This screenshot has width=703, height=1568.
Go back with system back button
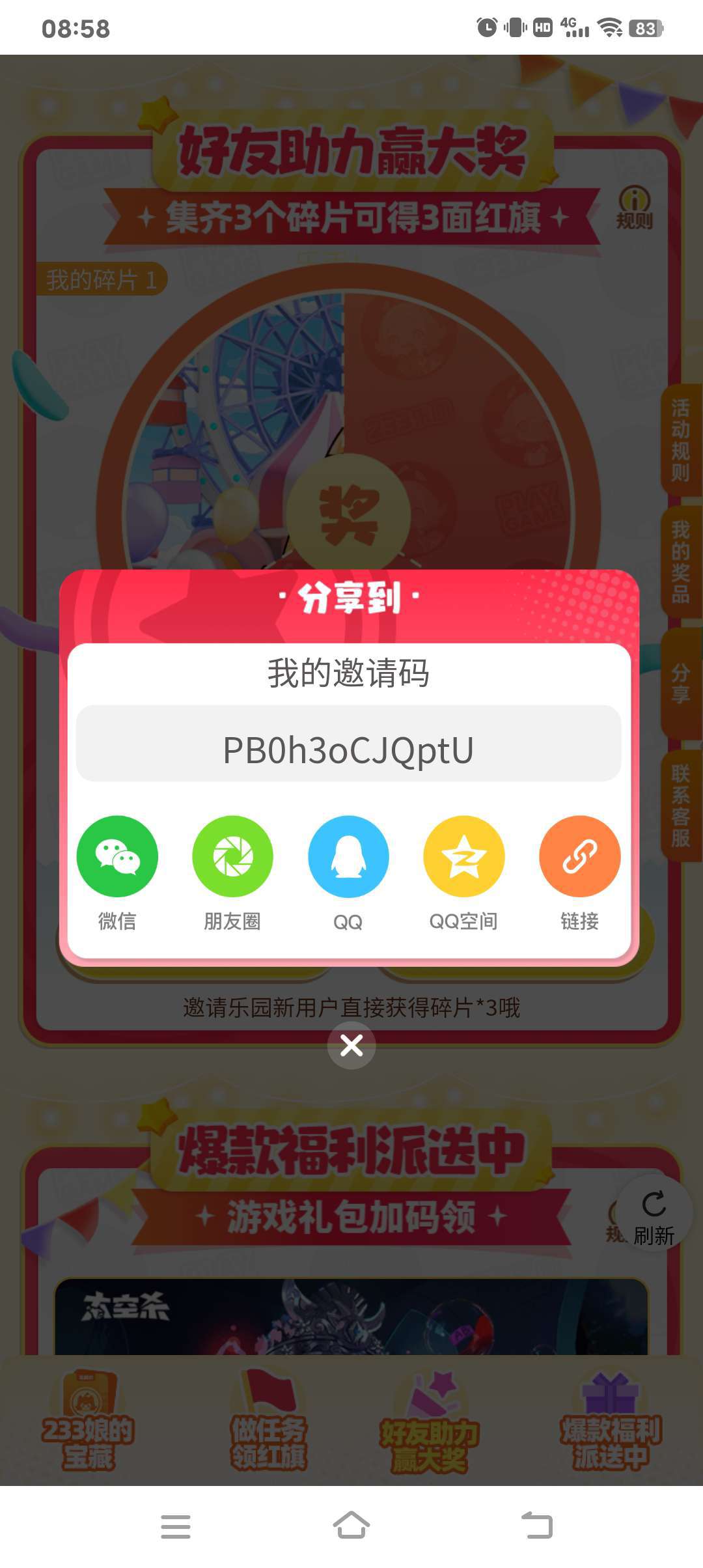coord(537,1525)
